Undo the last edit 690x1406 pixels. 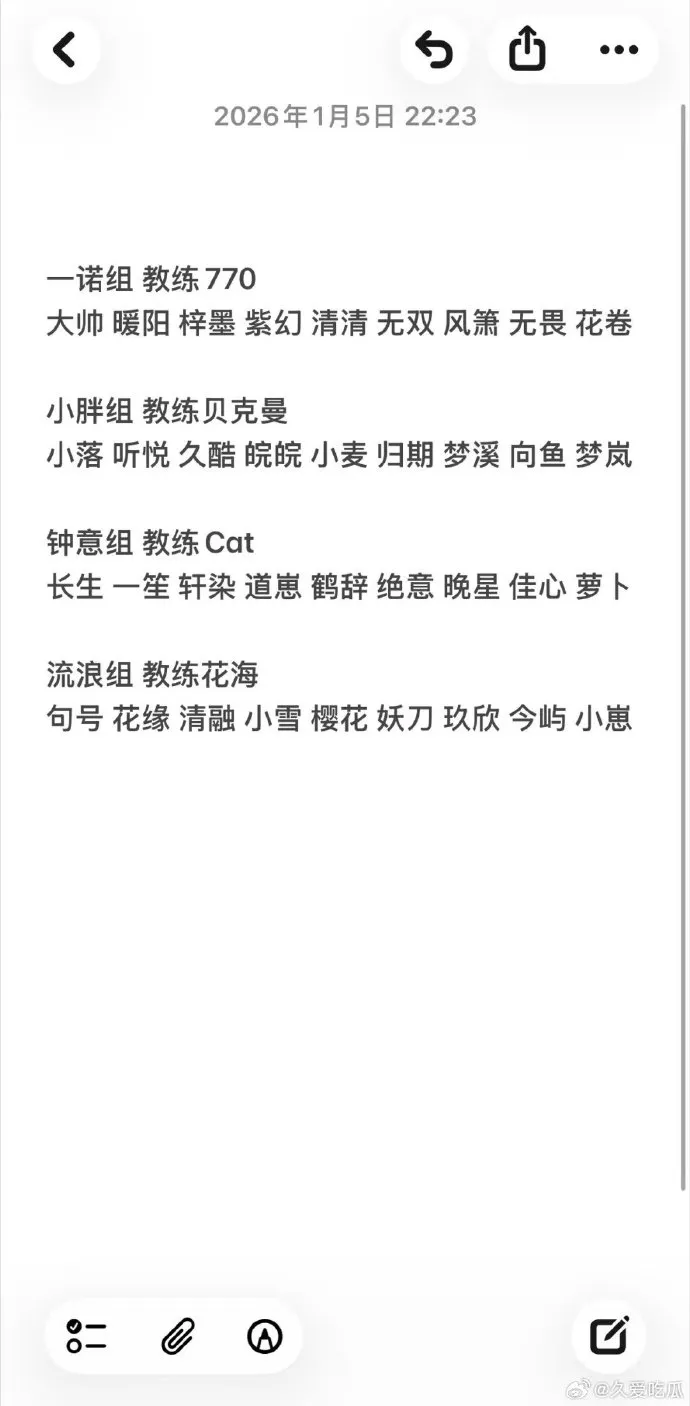[434, 49]
